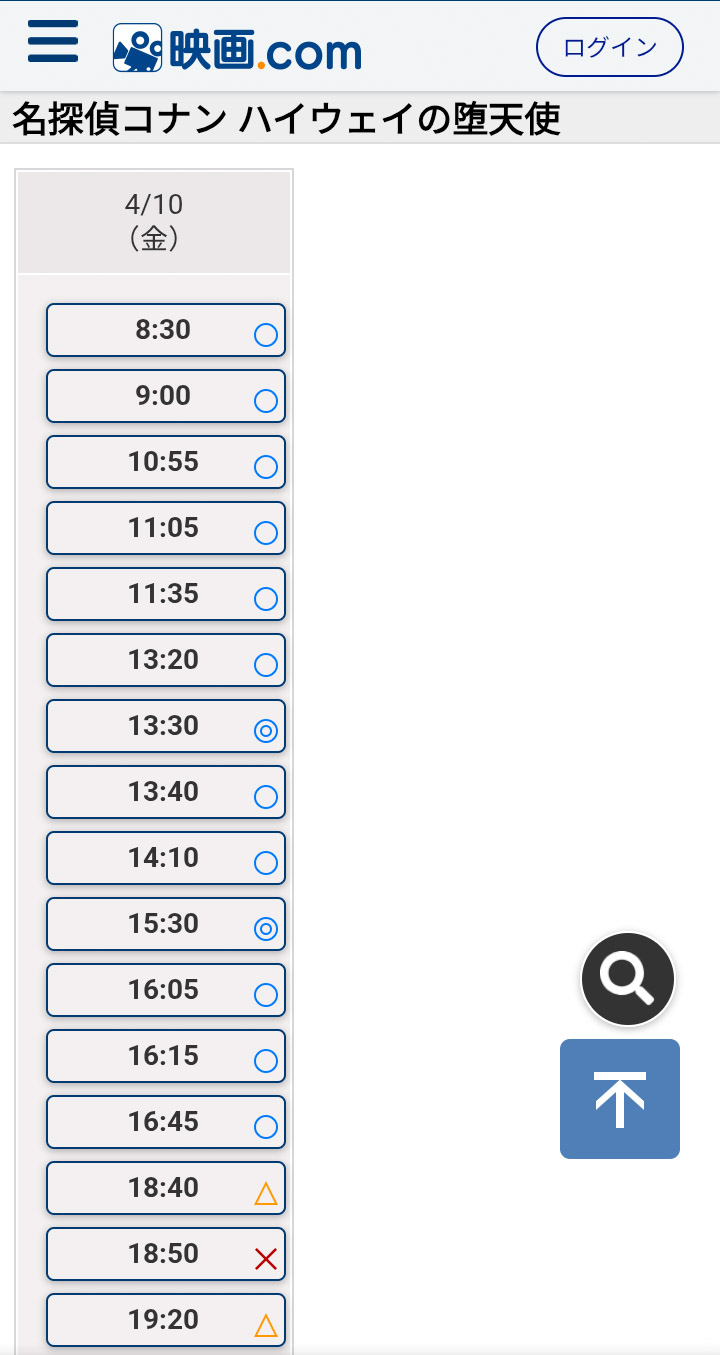Select the 19:20 screening
Viewport: 720px width, 1355px height.
tap(166, 1320)
